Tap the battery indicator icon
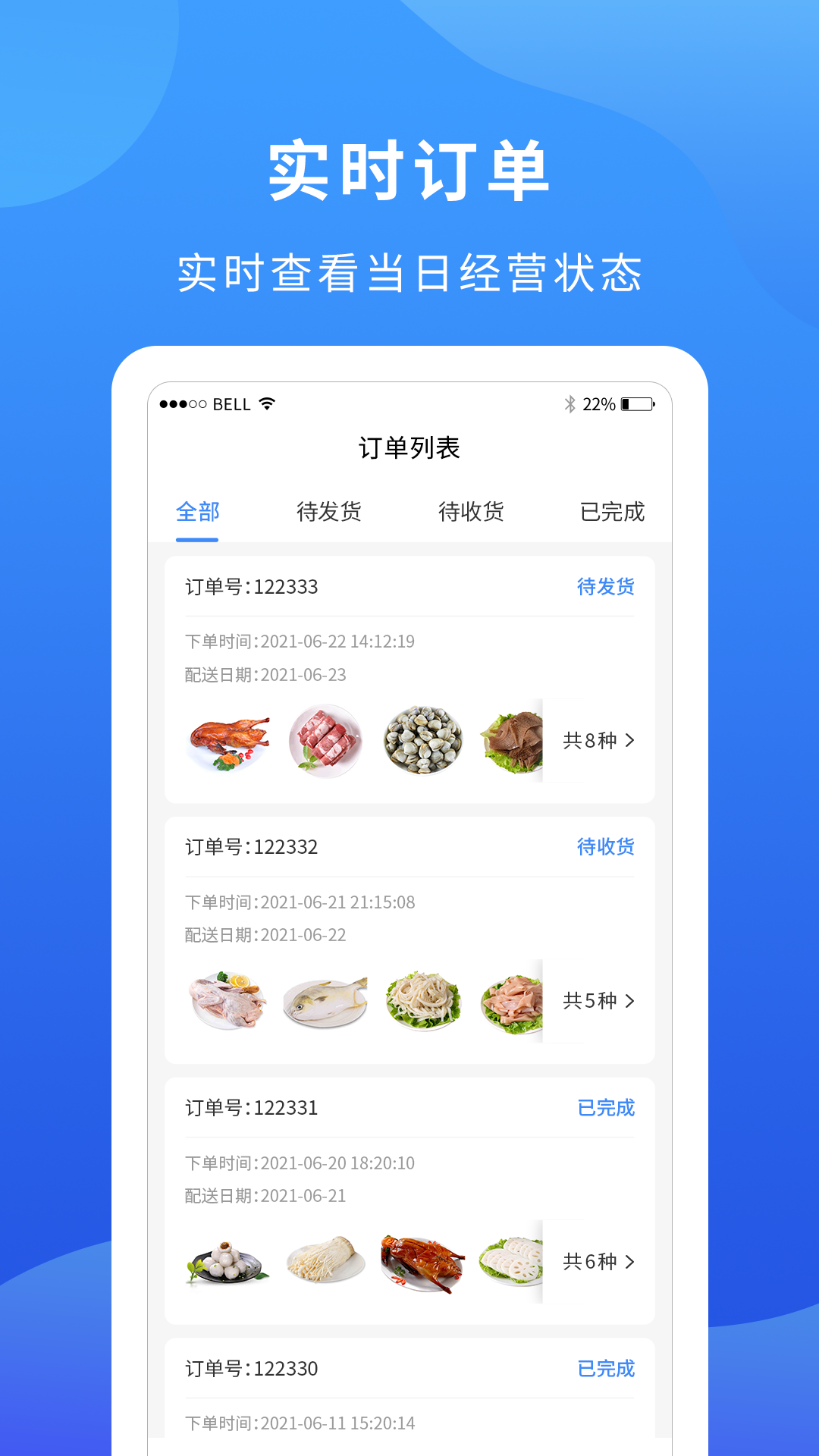This screenshot has height=1456, width=819. pos(637,404)
